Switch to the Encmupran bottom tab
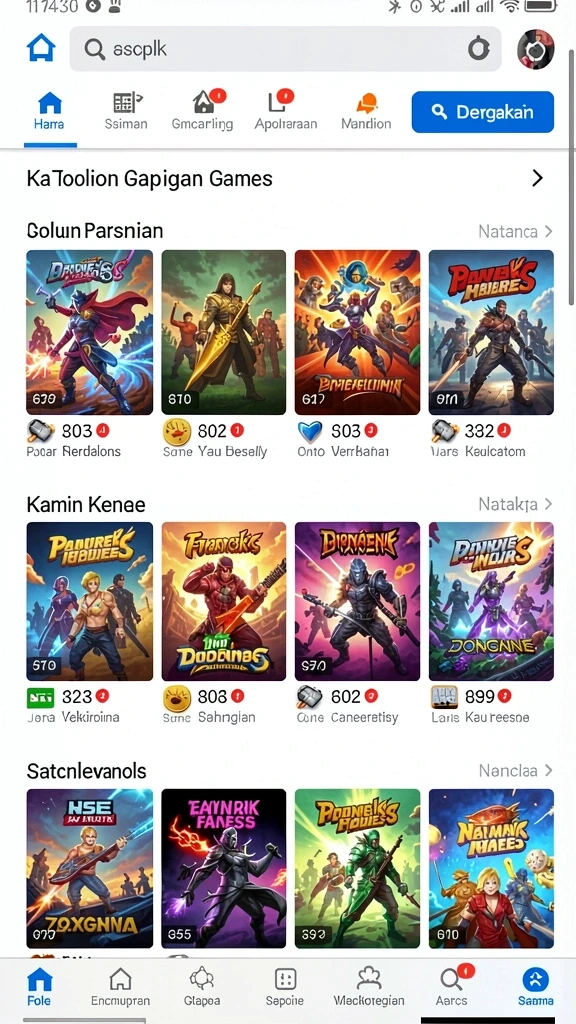This screenshot has height=1024, width=576. click(x=120, y=987)
